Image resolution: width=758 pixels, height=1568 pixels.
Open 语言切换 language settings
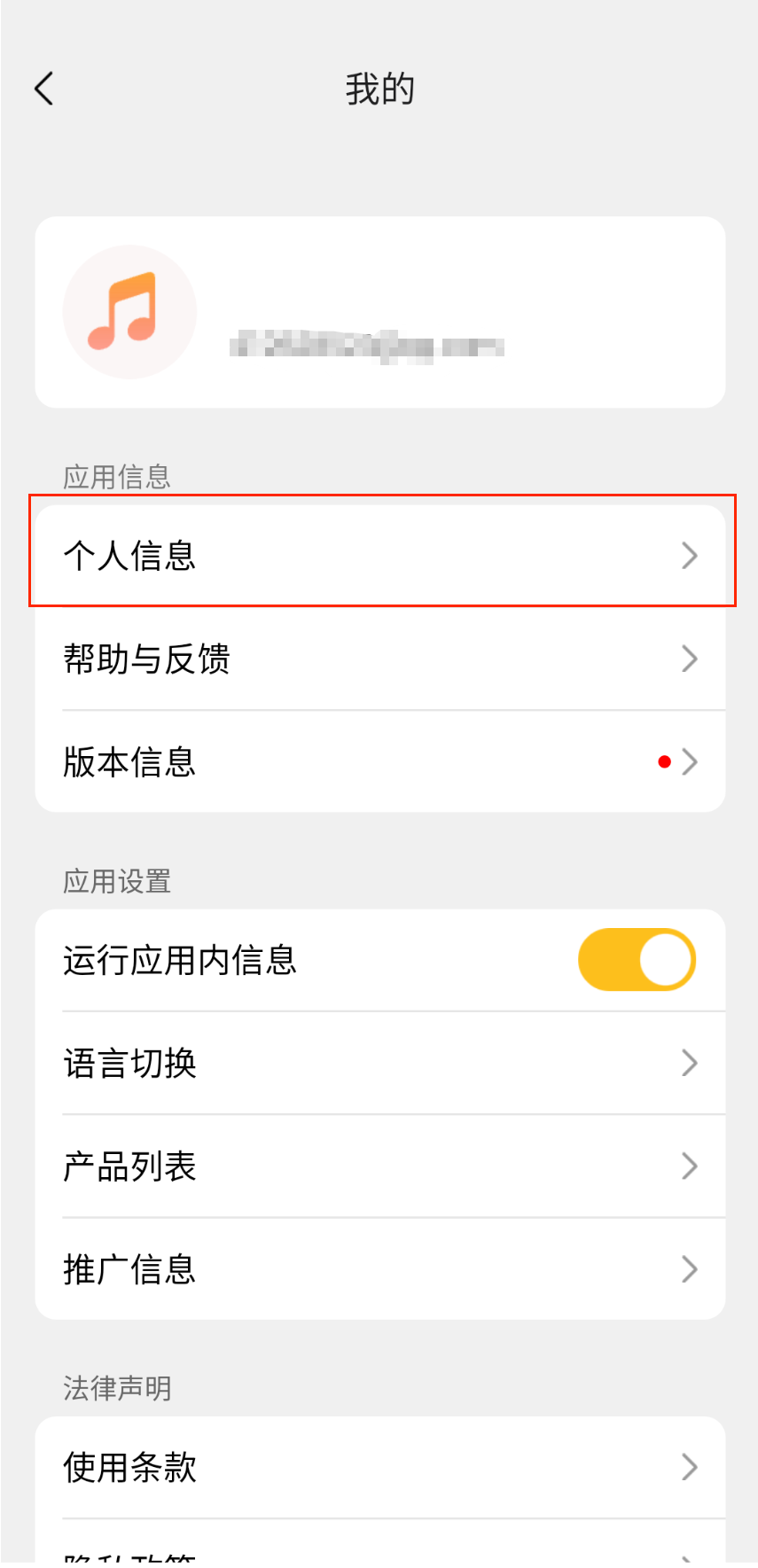pyautogui.click(x=379, y=1063)
